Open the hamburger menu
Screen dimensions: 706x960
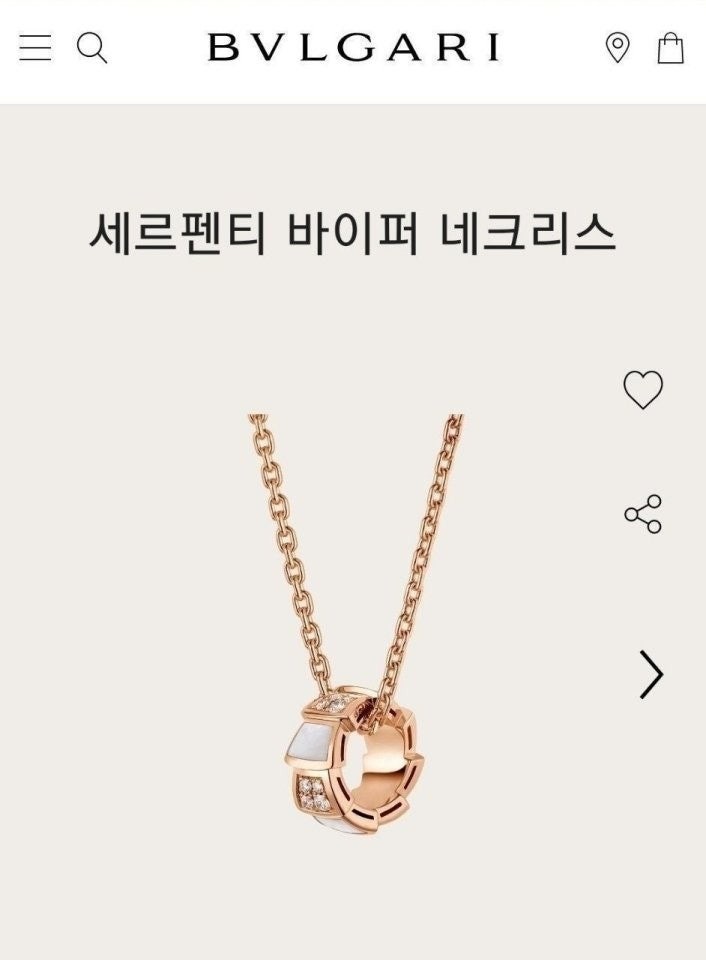(35, 47)
